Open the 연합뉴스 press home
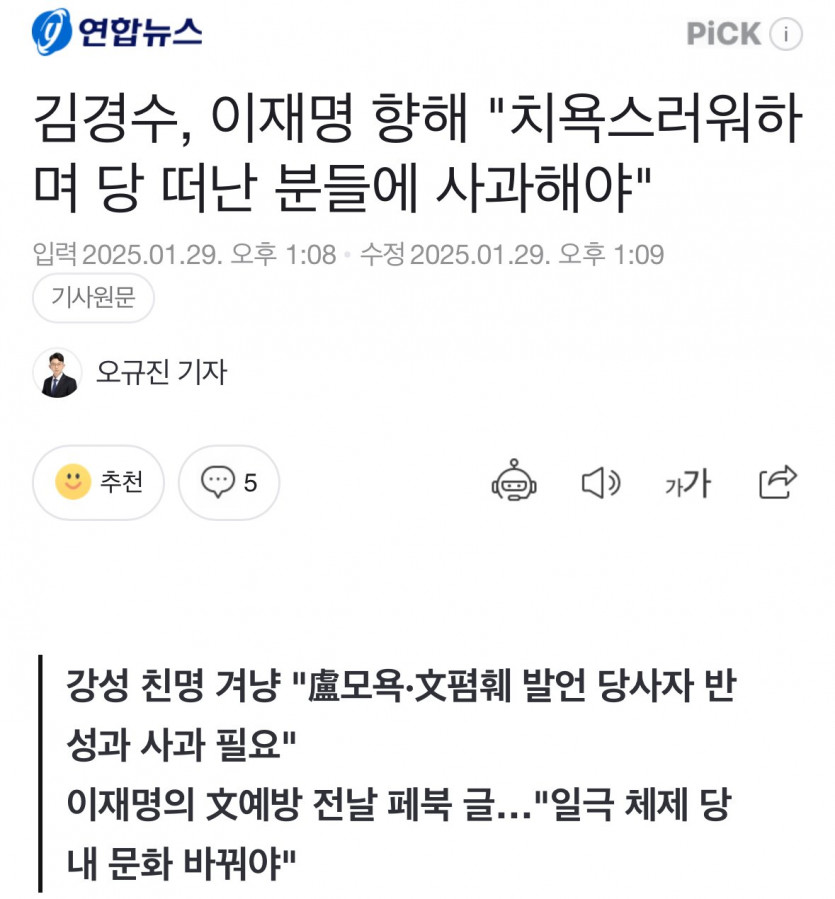The width and height of the screenshot is (835, 899). (117, 31)
